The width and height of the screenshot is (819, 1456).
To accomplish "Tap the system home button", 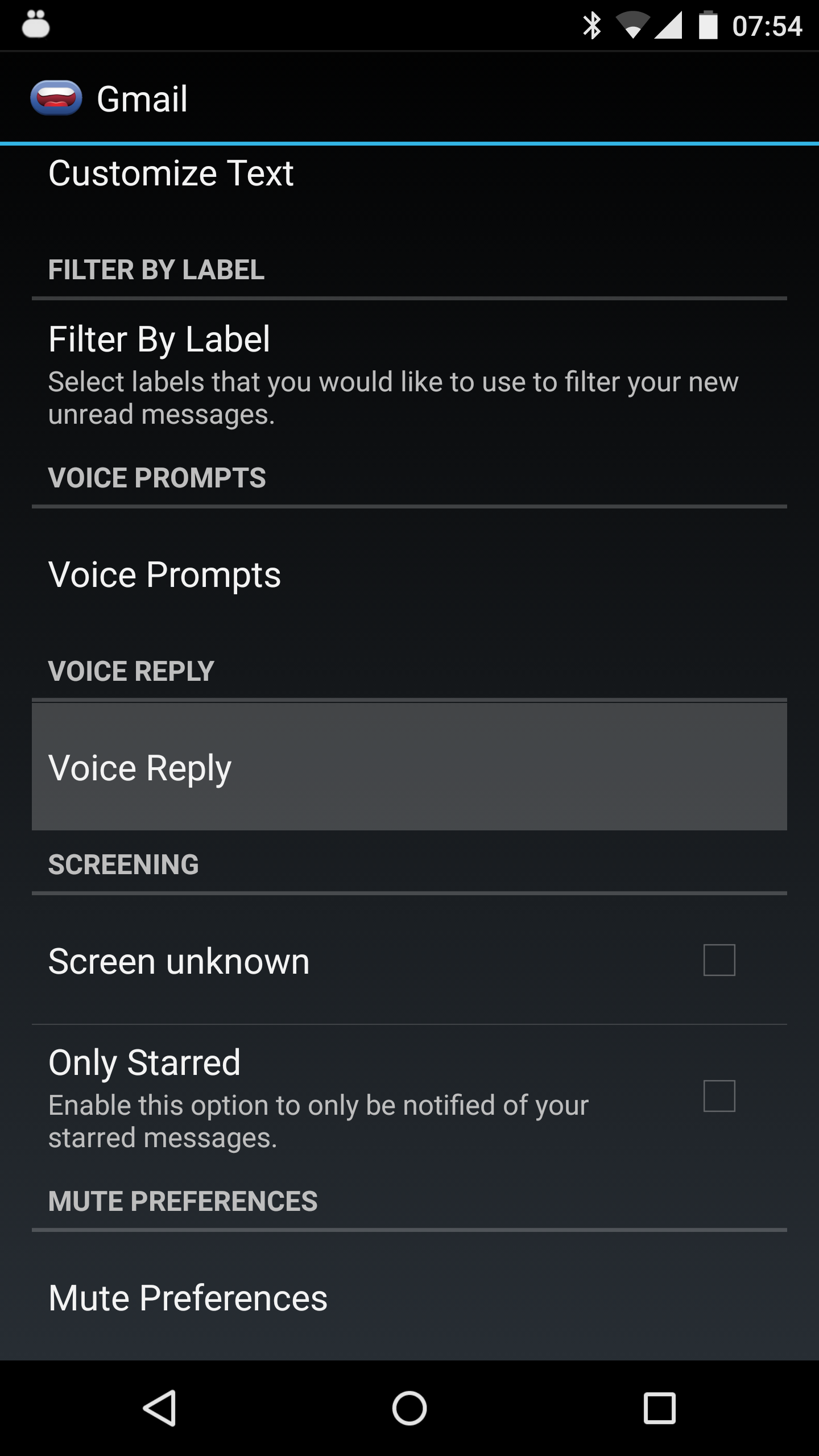I will pos(409,1408).
